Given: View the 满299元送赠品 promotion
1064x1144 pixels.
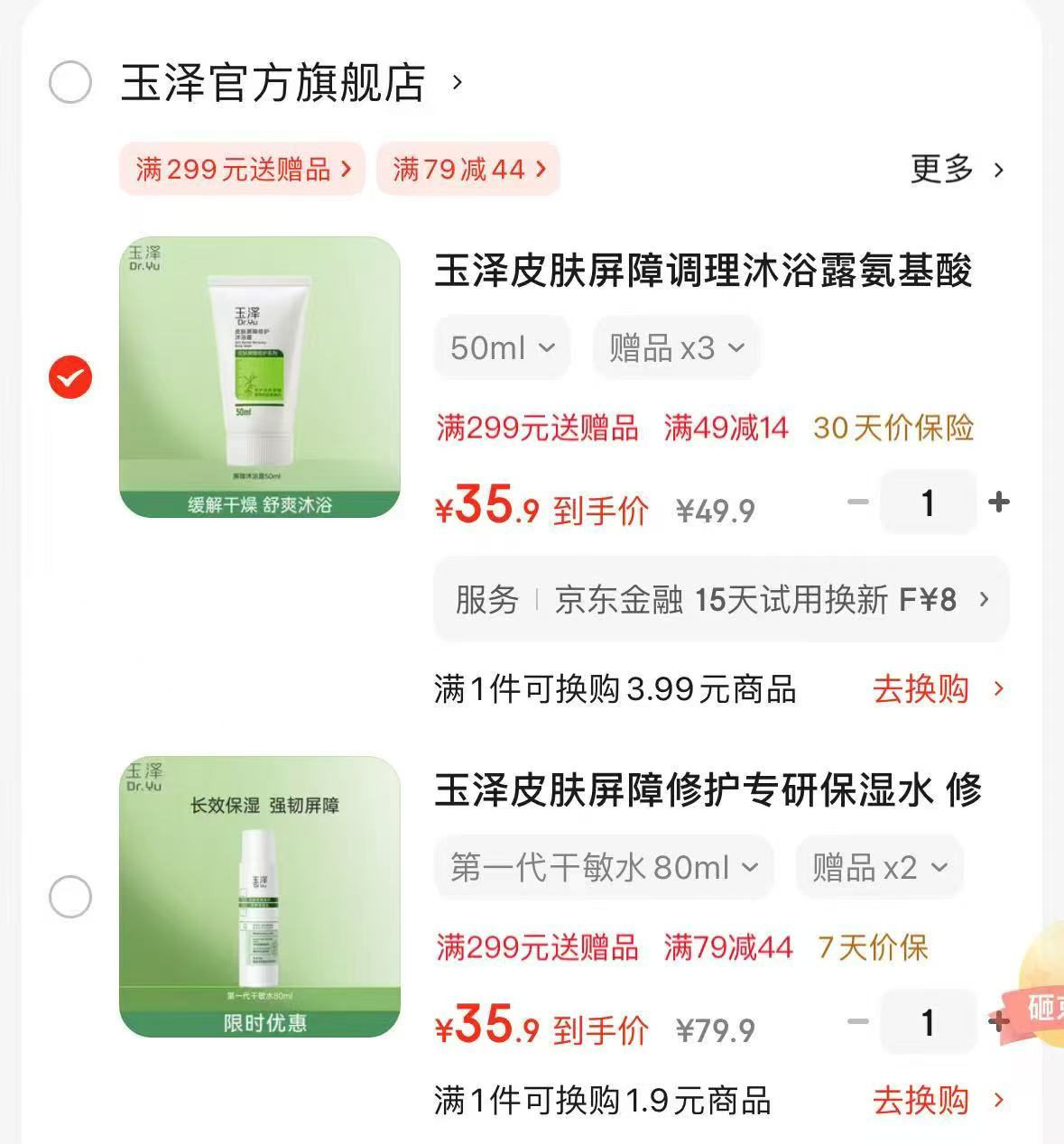Looking at the screenshot, I should click(241, 170).
